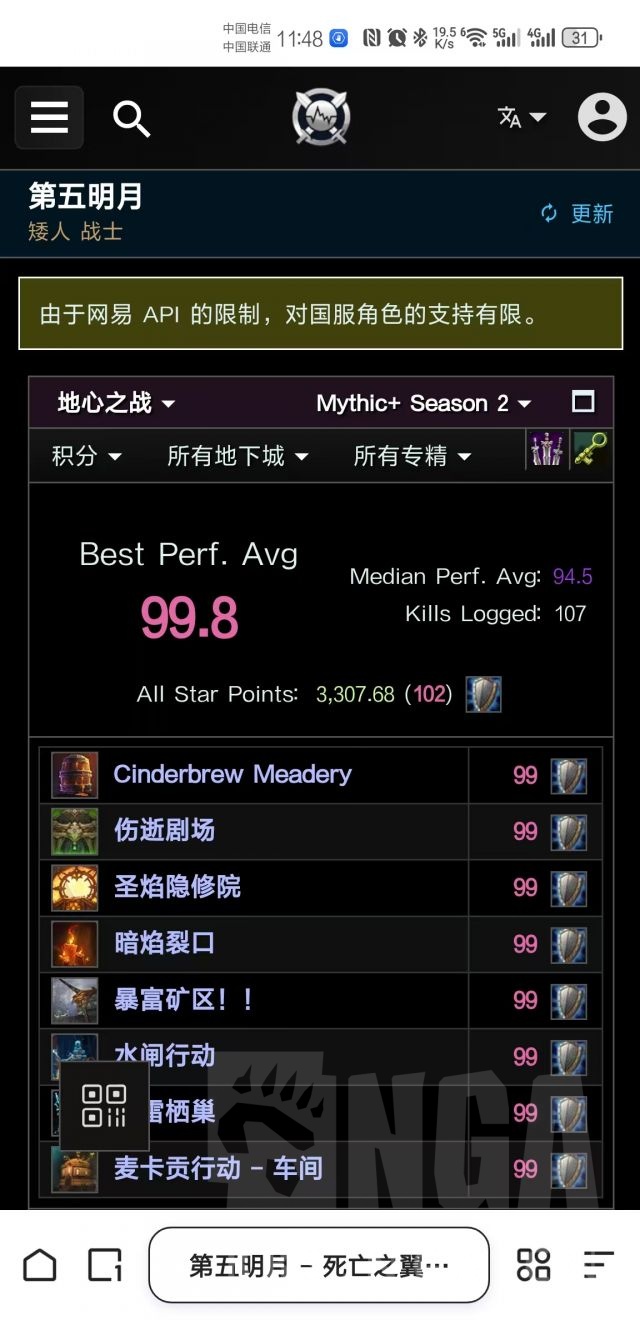640x1320 pixels.
Task: Tap the browser address bar title
Action: [318, 1266]
